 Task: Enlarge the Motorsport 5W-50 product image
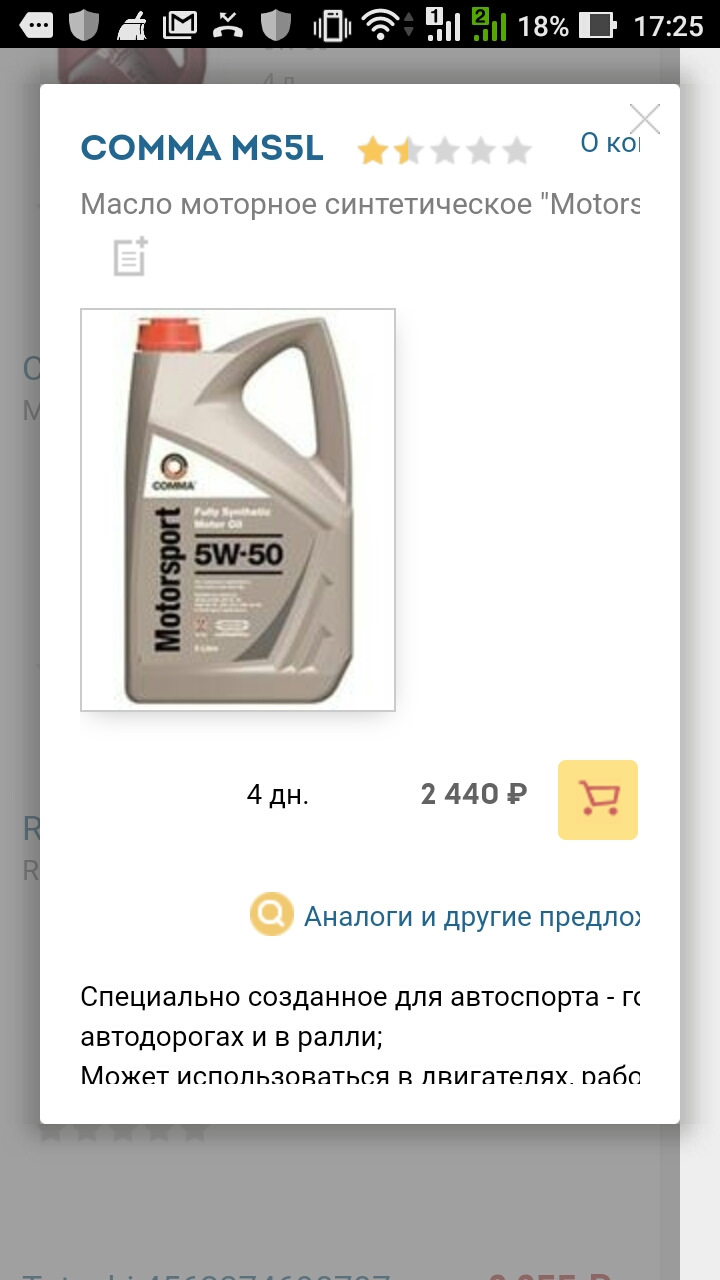coord(238,510)
